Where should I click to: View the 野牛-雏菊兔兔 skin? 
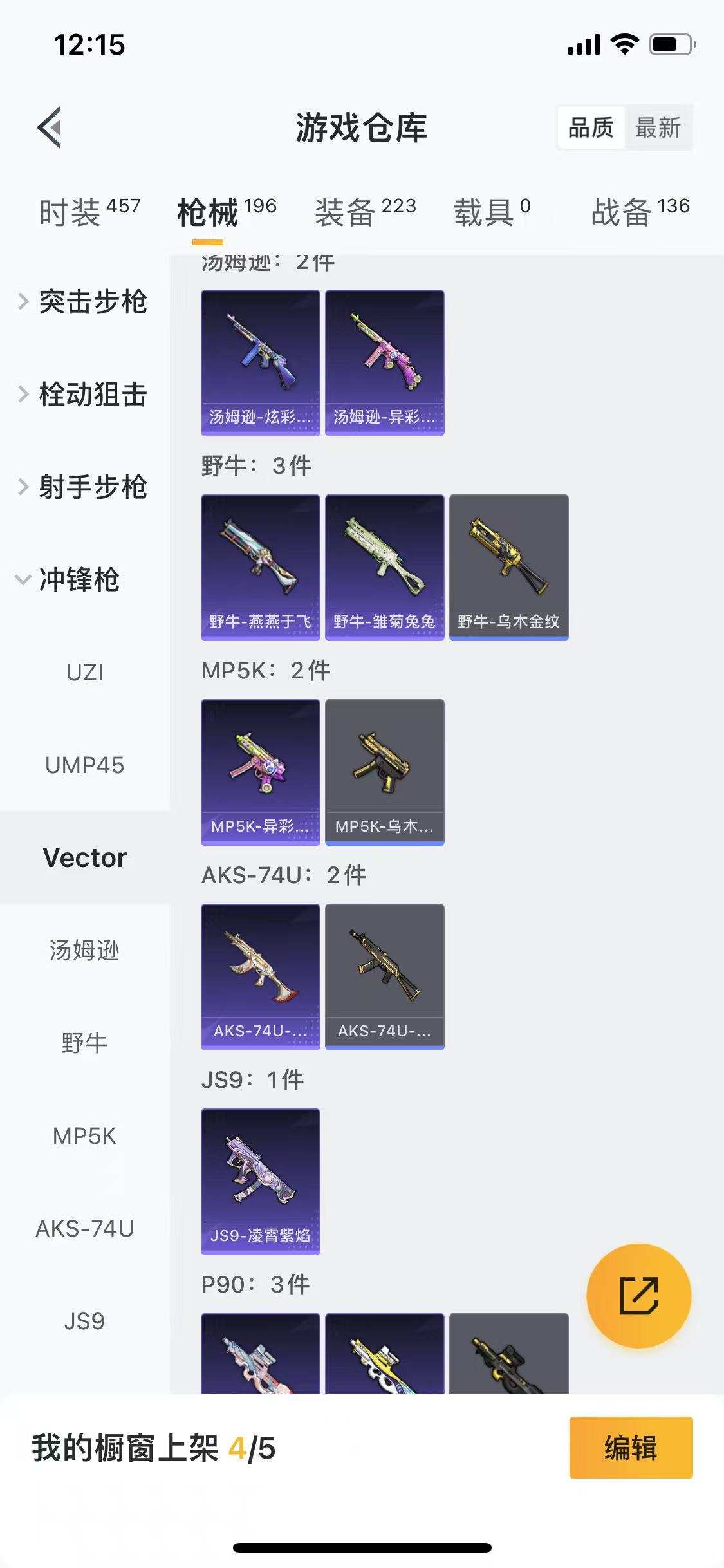385,566
